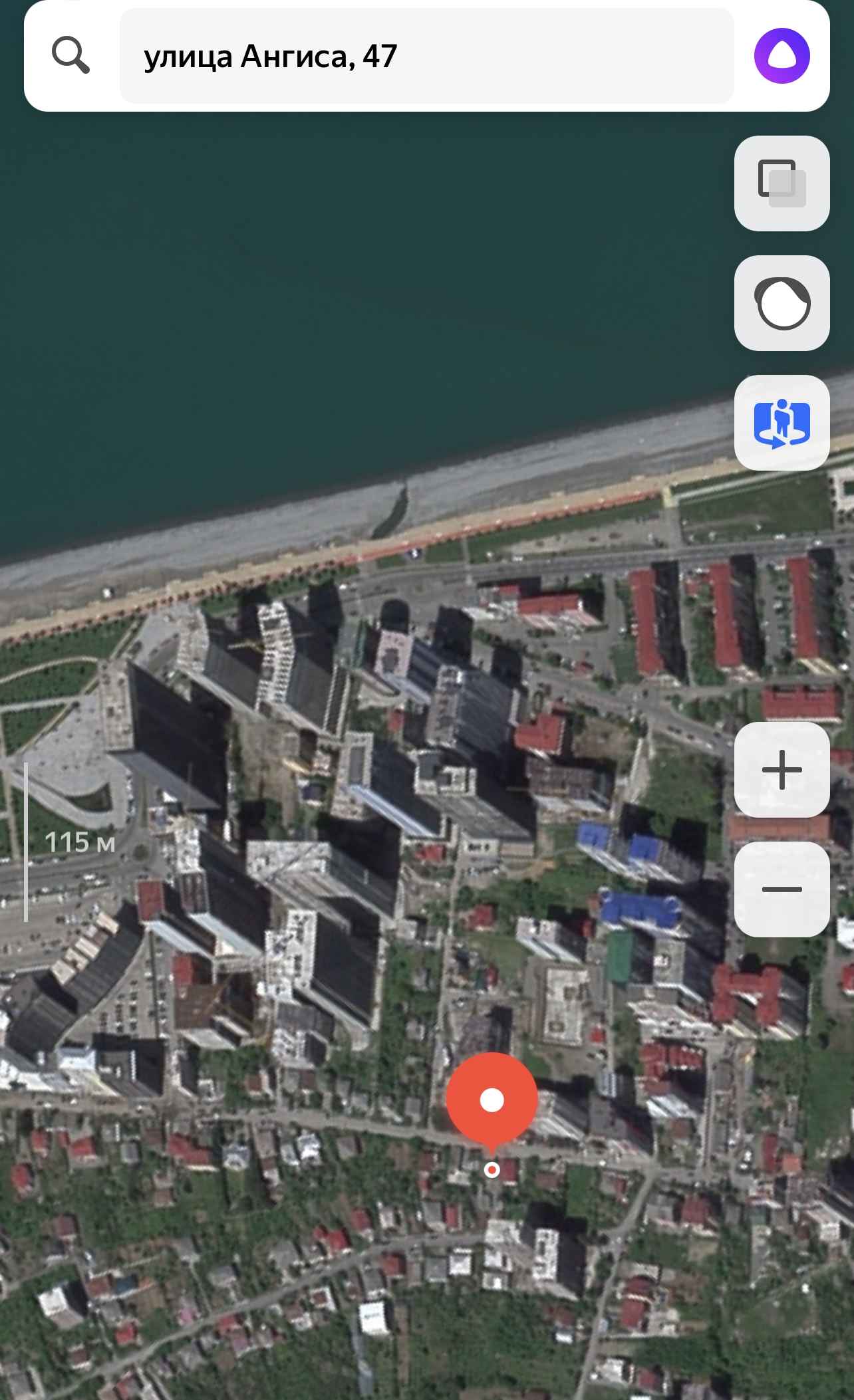Open the search field with улица Ангиса, 47

(426, 56)
